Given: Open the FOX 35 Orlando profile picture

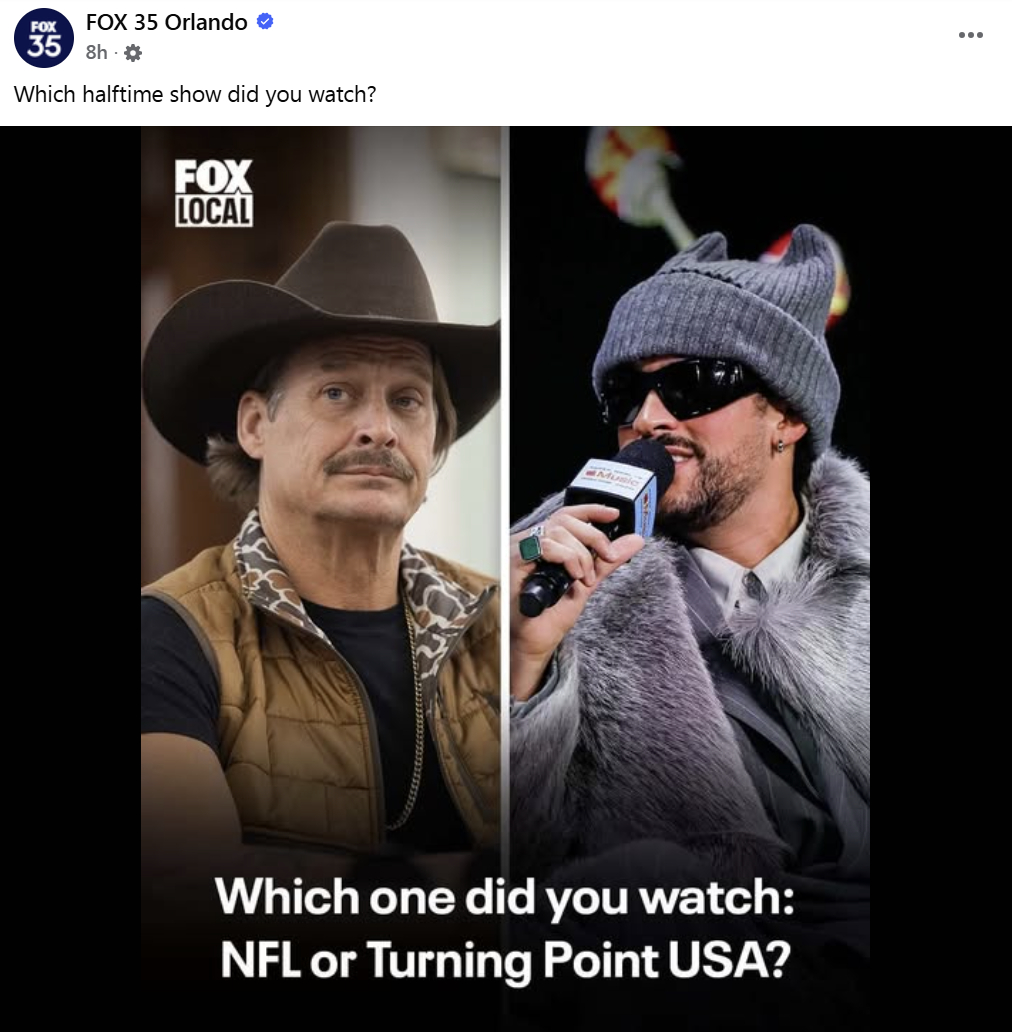Looking at the screenshot, I should (x=43, y=38).
